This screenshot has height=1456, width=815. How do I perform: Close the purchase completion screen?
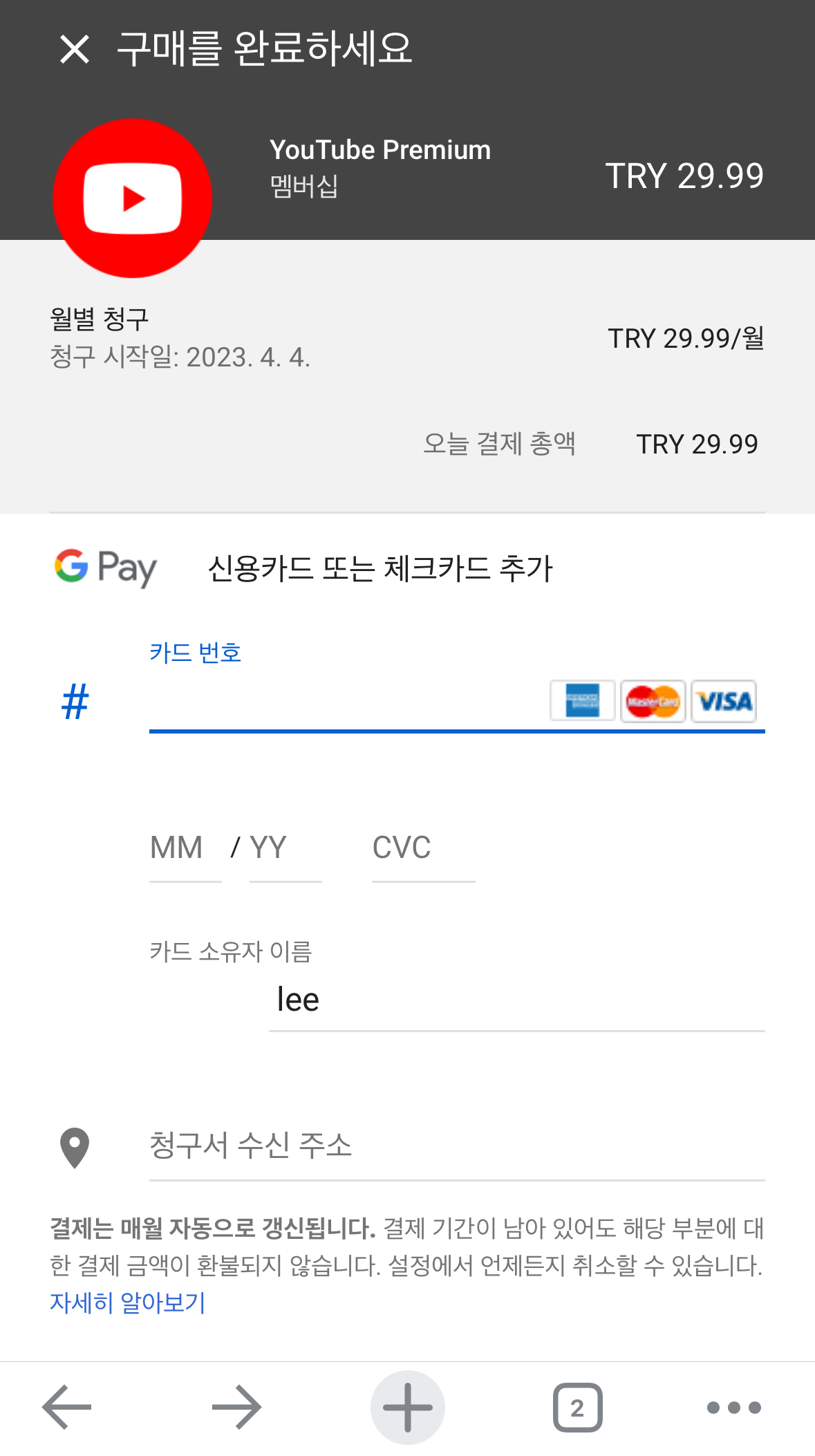(75, 50)
